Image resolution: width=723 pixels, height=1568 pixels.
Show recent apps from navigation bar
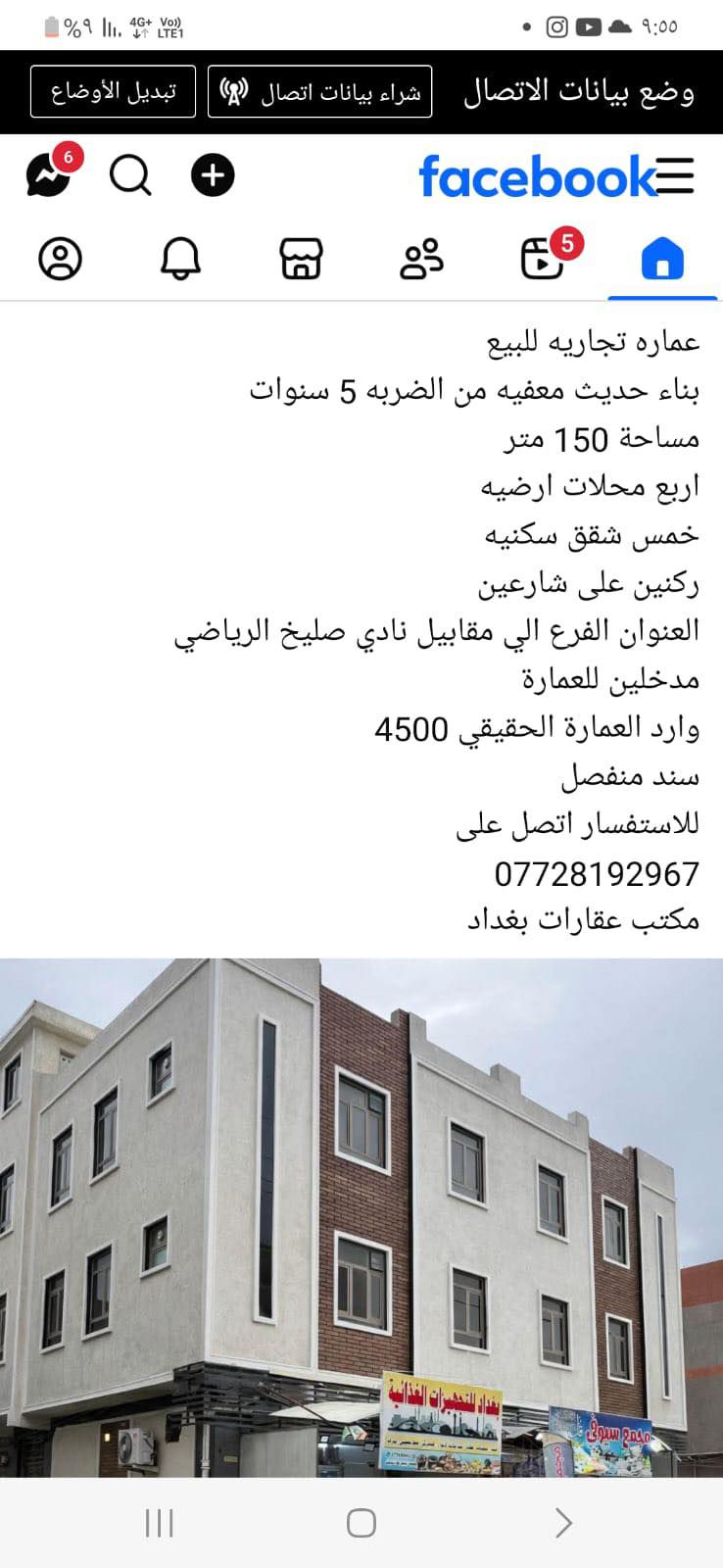(x=159, y=1523)
